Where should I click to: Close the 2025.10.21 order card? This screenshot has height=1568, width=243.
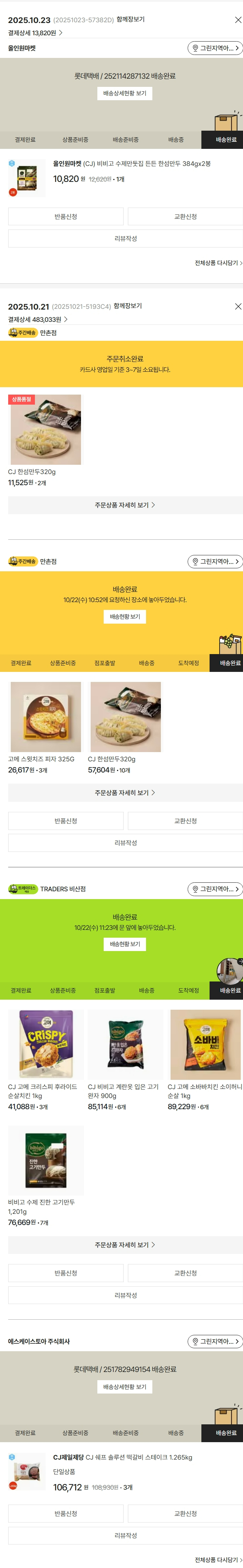click(237, 306)
